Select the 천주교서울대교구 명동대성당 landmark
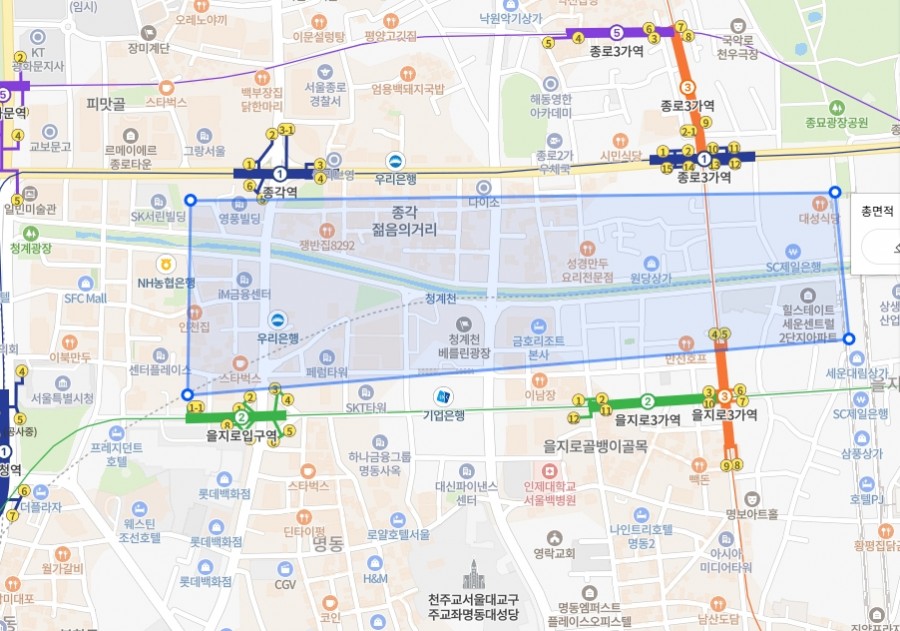Viewport: 900px width, 631px height. click(x=473, y=575)
